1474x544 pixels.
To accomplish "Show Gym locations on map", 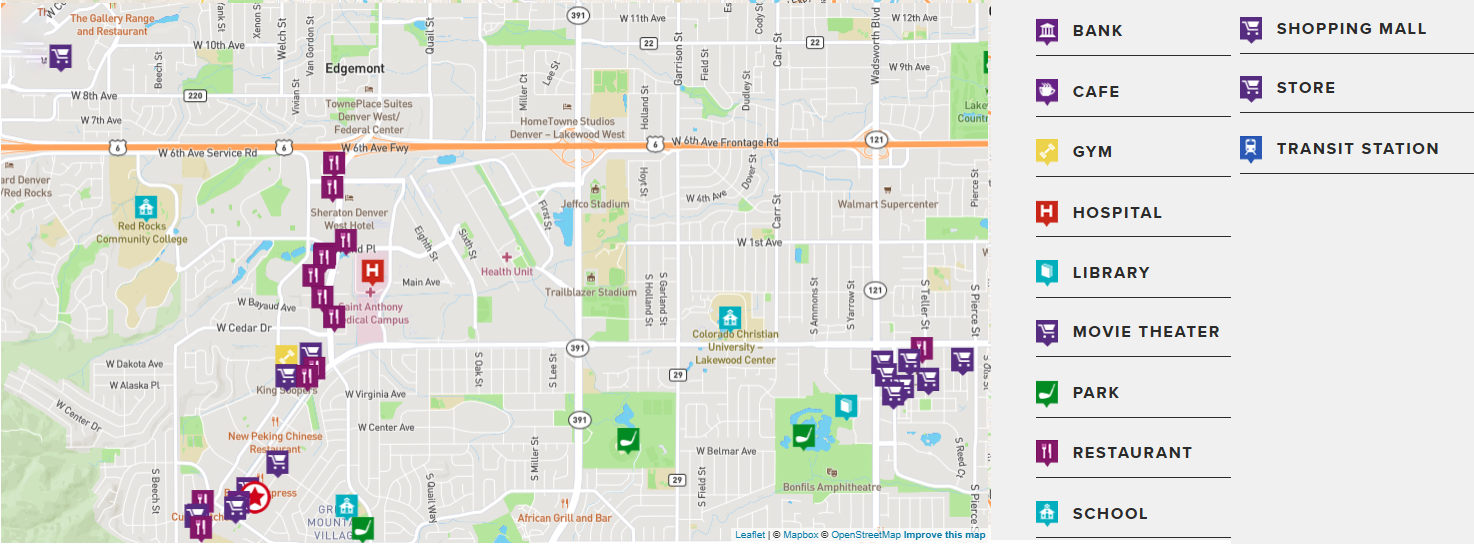I will [1092, 152].
